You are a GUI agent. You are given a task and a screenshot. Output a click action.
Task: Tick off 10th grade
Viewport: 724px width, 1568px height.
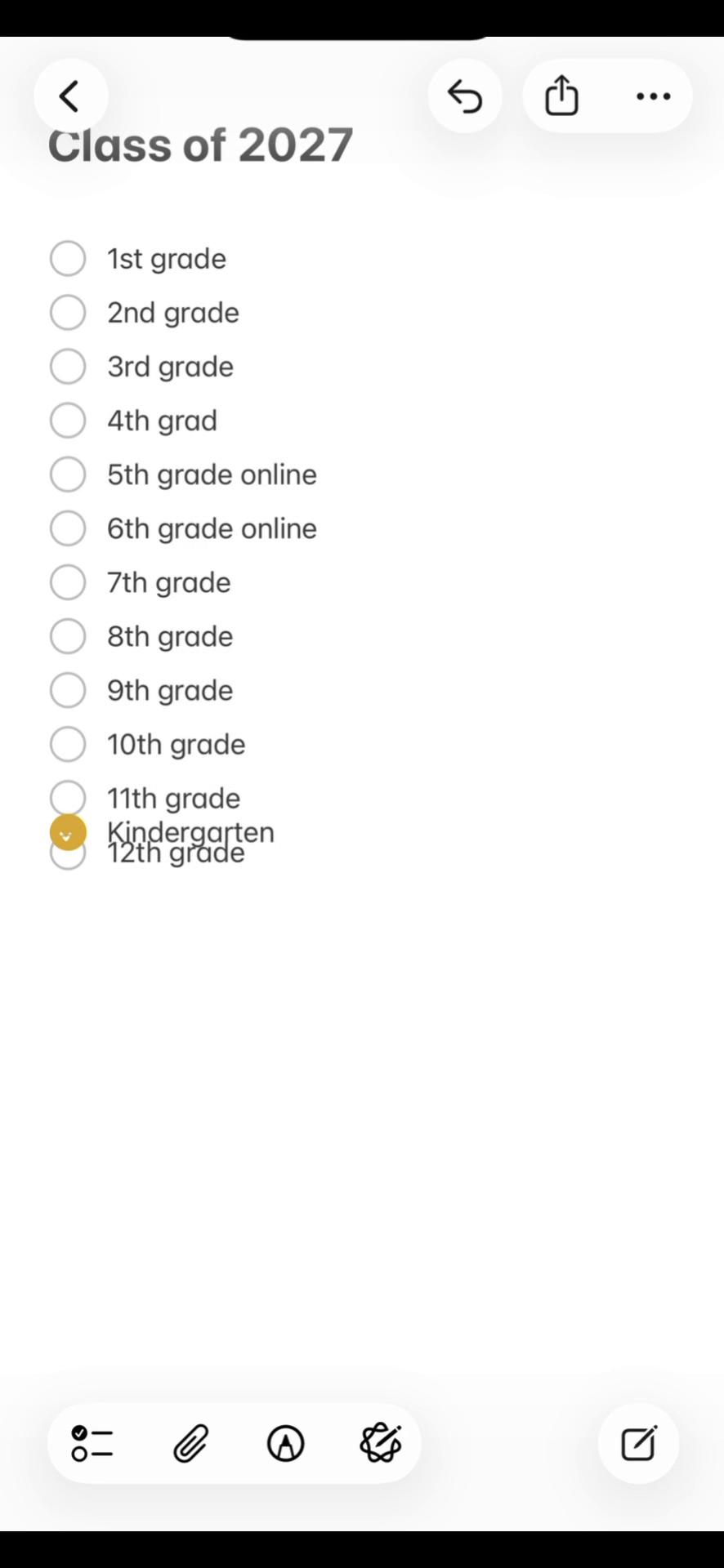coord(68,743)
